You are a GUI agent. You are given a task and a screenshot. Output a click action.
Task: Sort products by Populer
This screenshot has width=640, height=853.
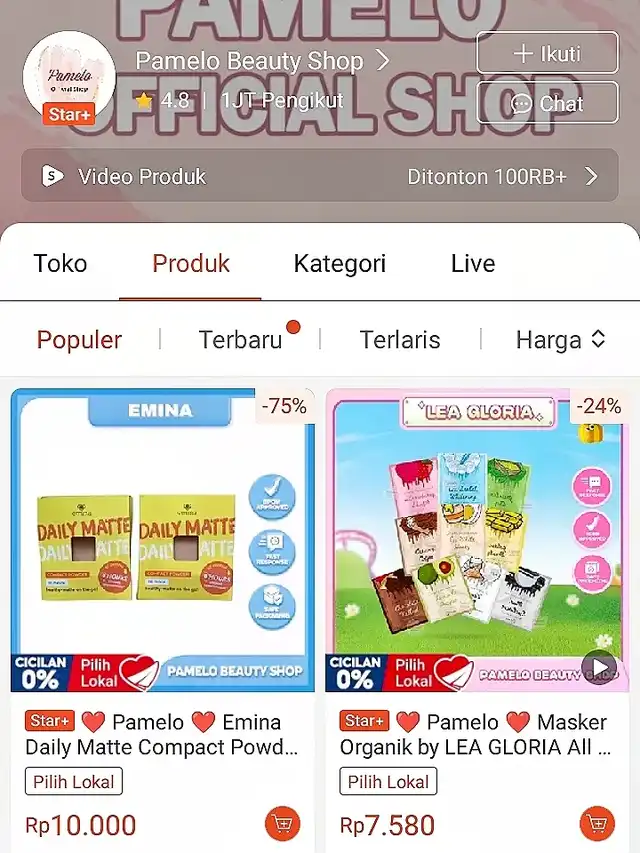79,340
